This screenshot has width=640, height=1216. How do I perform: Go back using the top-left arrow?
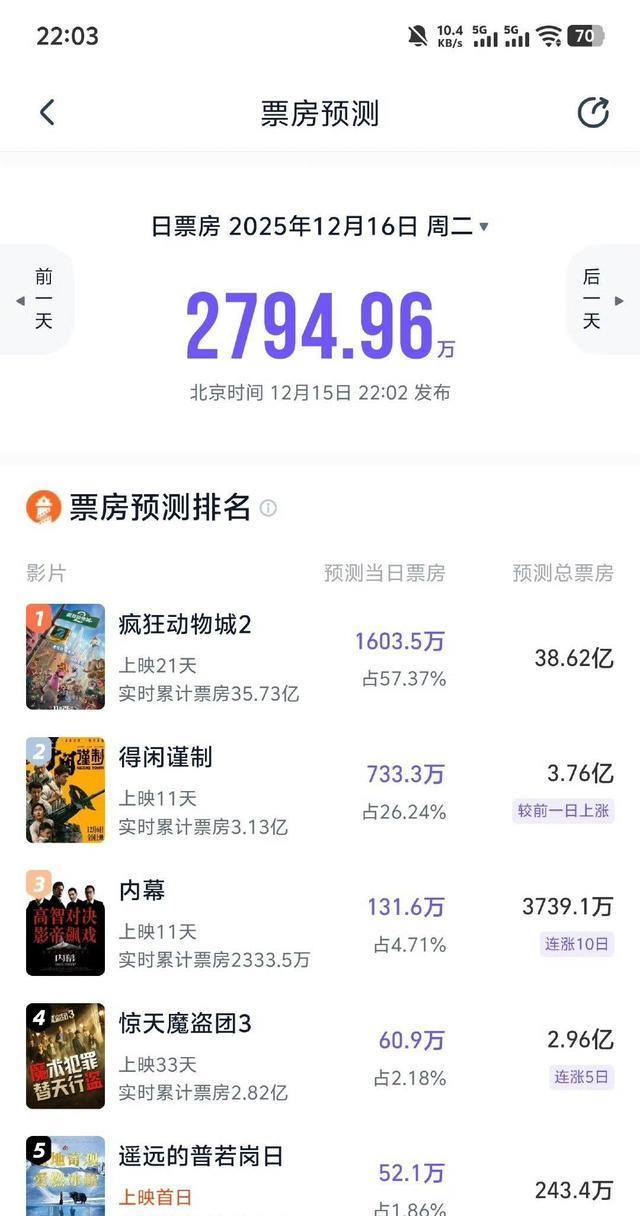pos(47,113)
